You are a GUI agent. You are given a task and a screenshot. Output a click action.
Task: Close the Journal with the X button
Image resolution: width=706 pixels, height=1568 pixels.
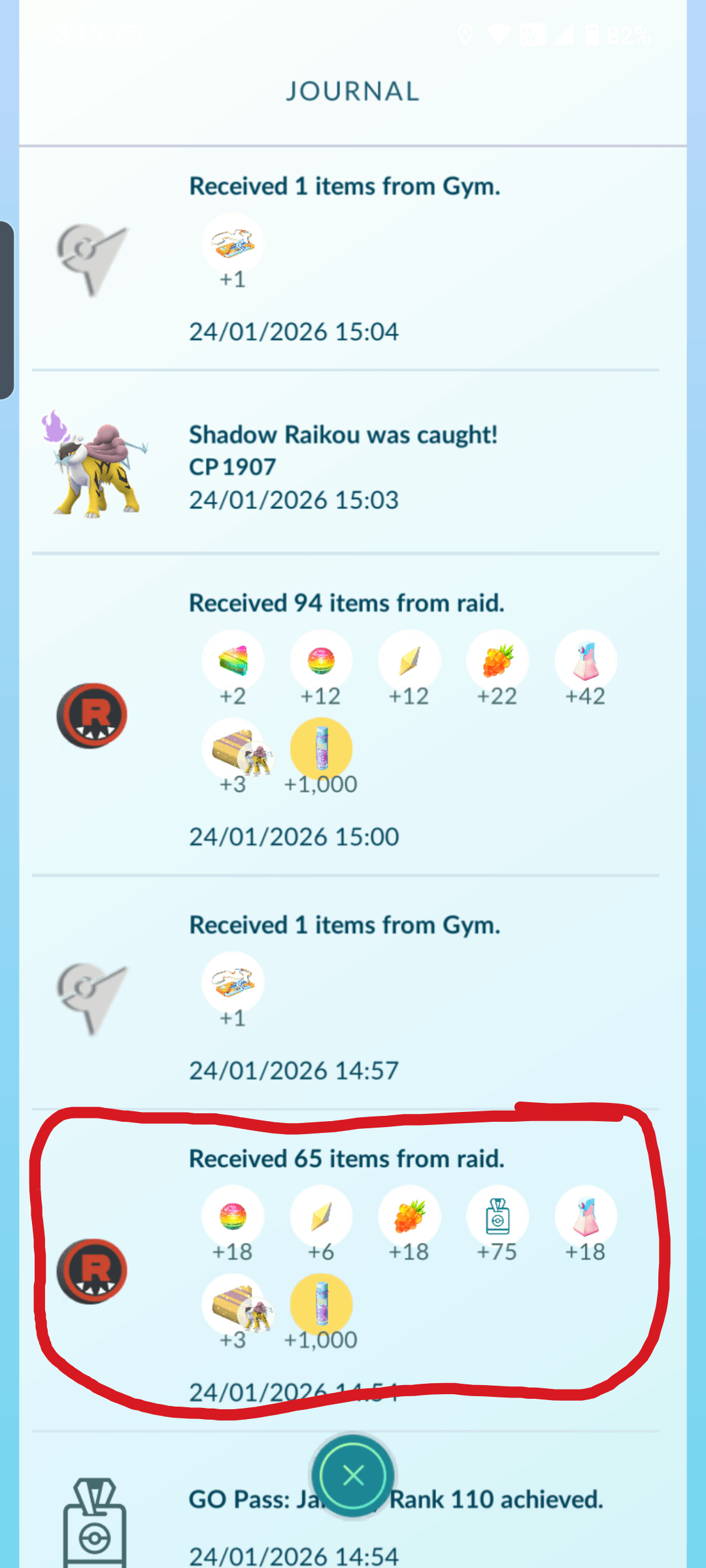353,1475
